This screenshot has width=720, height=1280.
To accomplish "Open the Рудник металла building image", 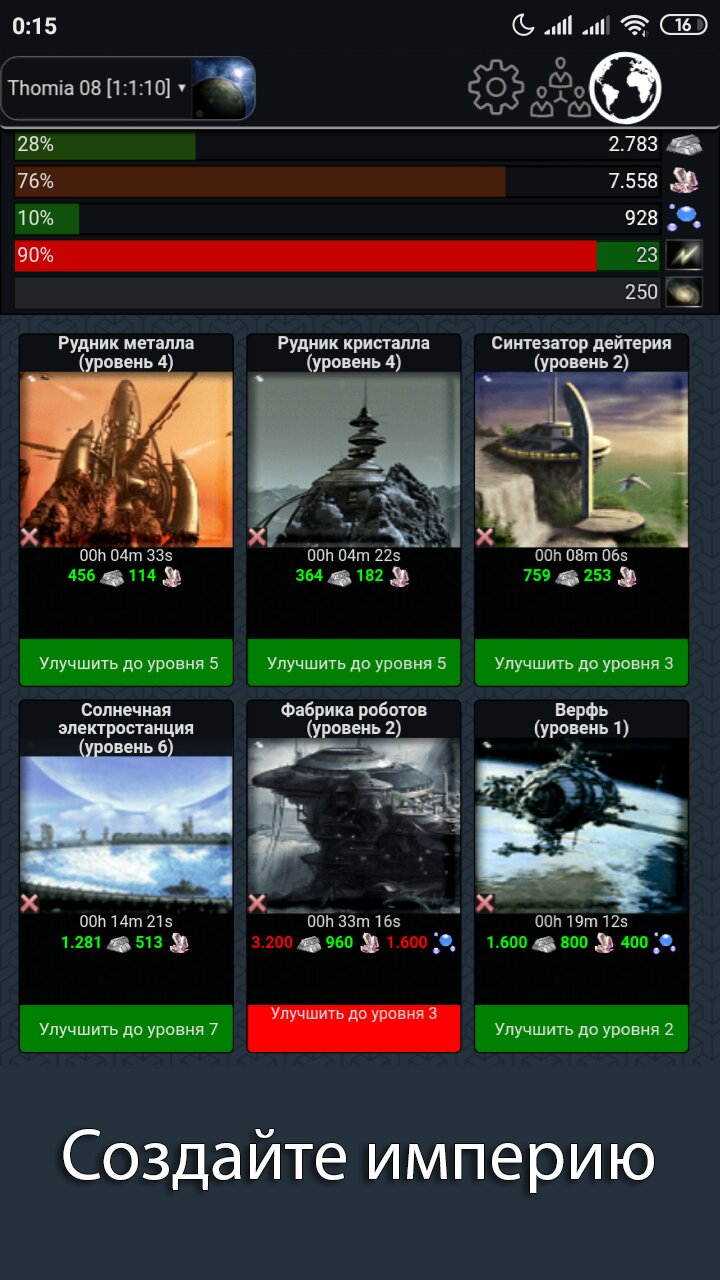I will (126, 458).
